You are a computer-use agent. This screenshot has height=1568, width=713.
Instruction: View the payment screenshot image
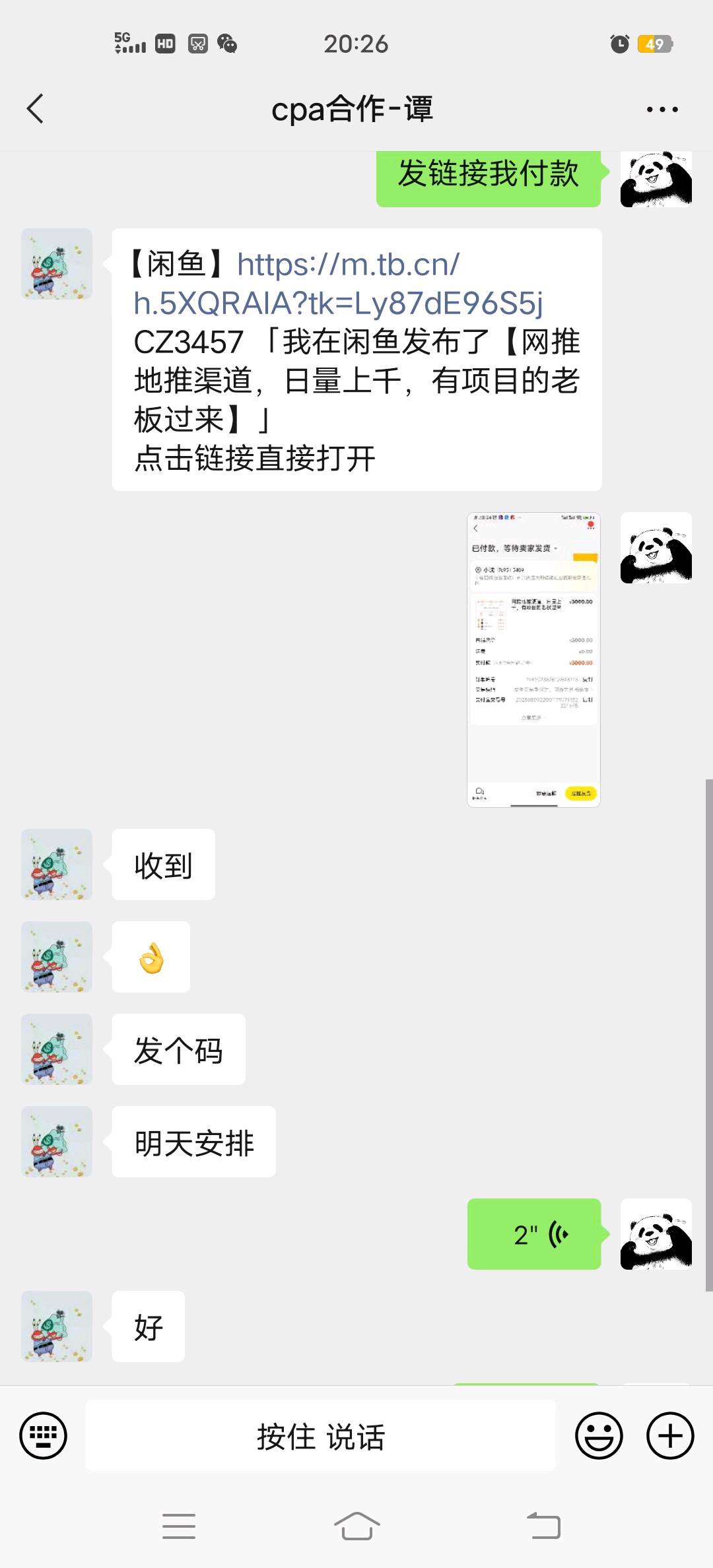(533, 659)
